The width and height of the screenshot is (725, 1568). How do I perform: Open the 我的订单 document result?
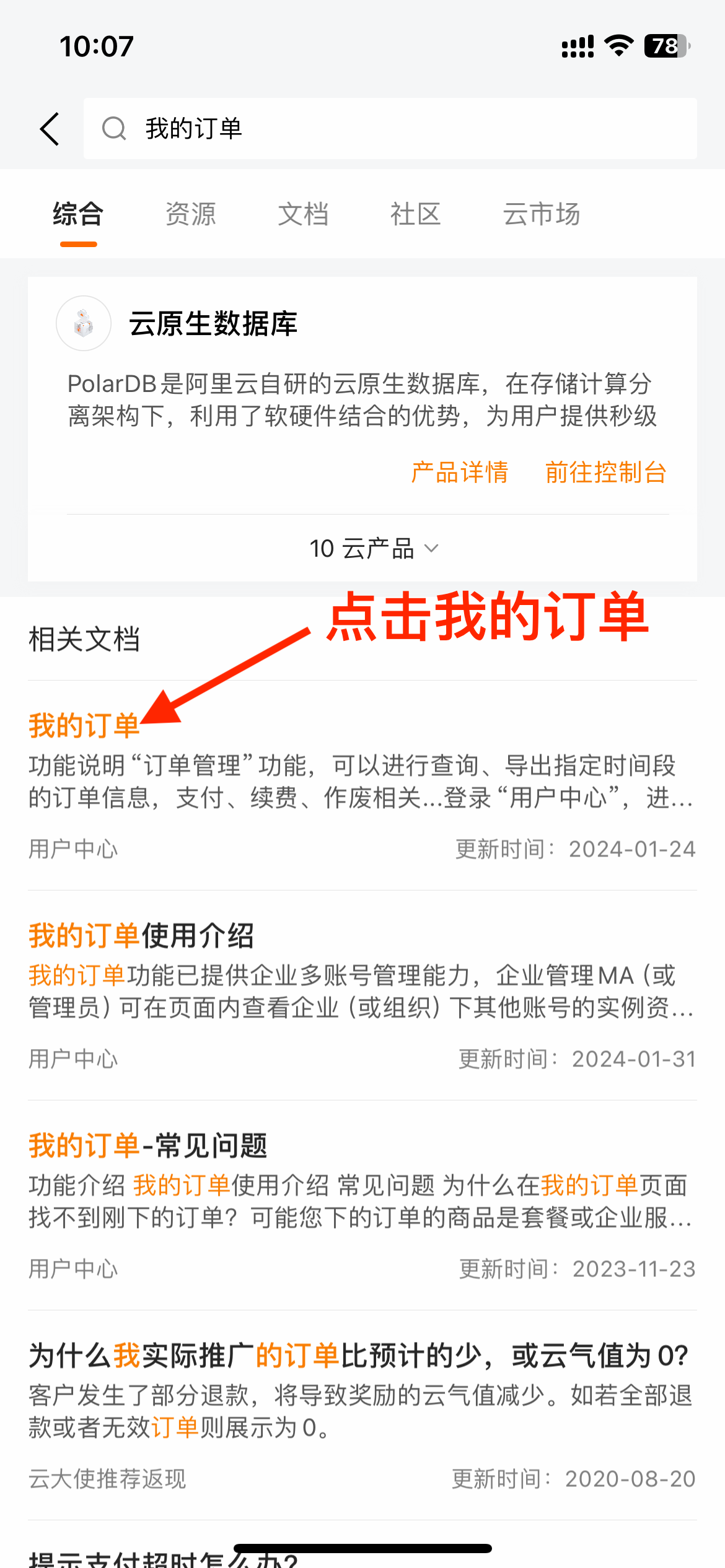(x=84, y=726)
